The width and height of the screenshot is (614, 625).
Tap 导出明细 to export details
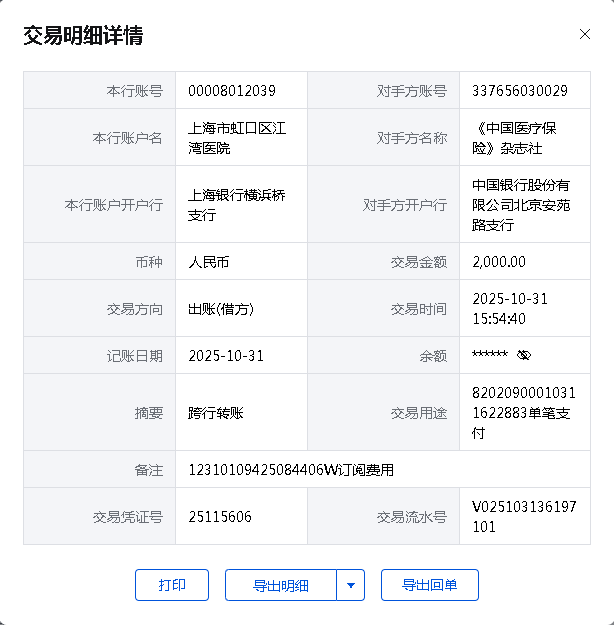coord(280,585)
